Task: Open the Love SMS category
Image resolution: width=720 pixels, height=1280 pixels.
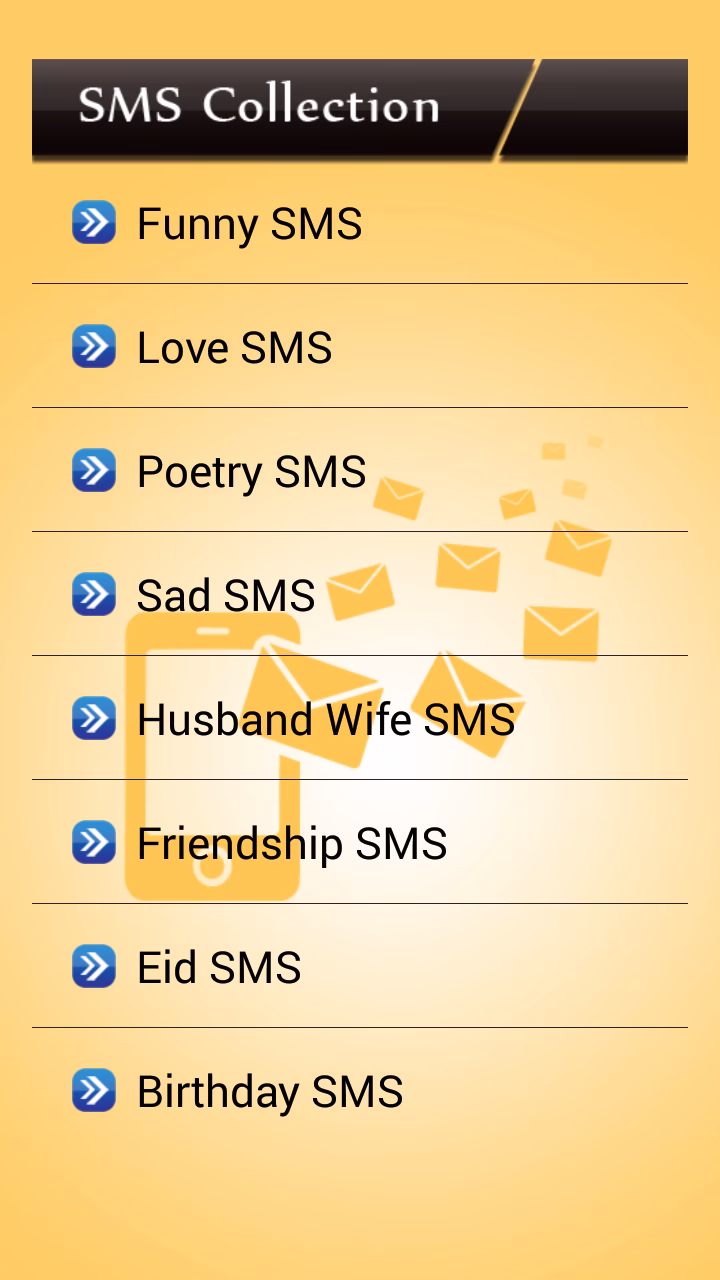Action: click(x=234, y=347)
